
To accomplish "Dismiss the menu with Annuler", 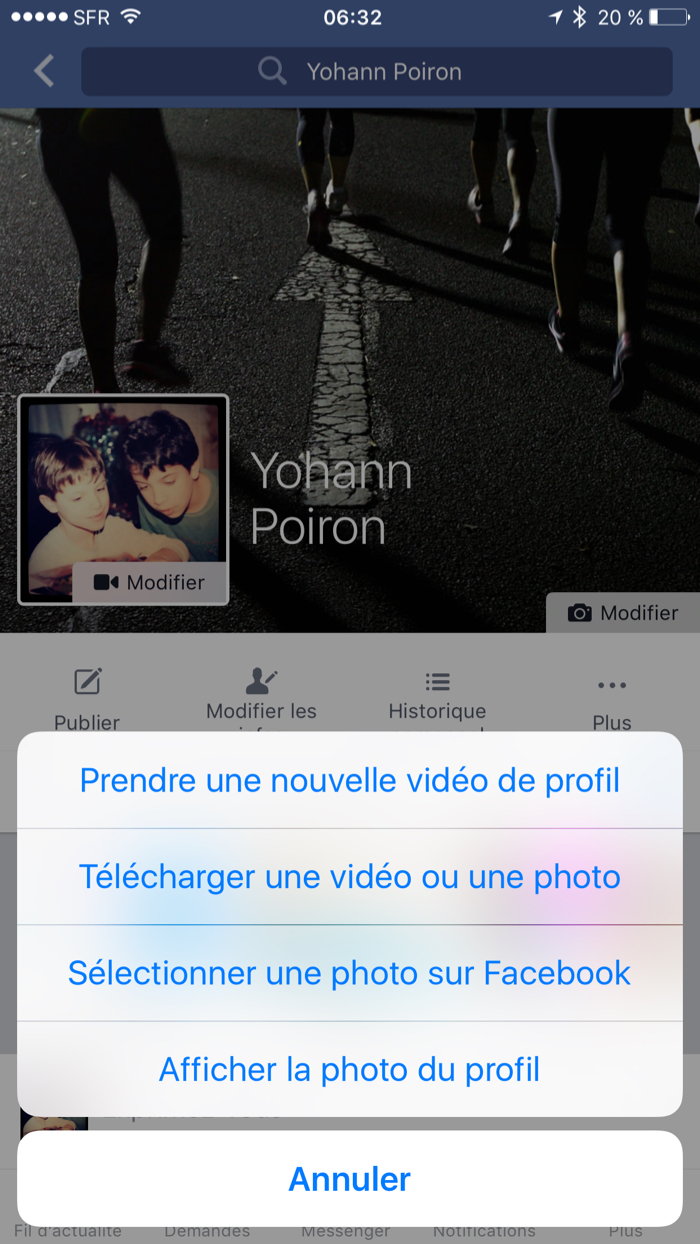I will tap(350, 1179).
